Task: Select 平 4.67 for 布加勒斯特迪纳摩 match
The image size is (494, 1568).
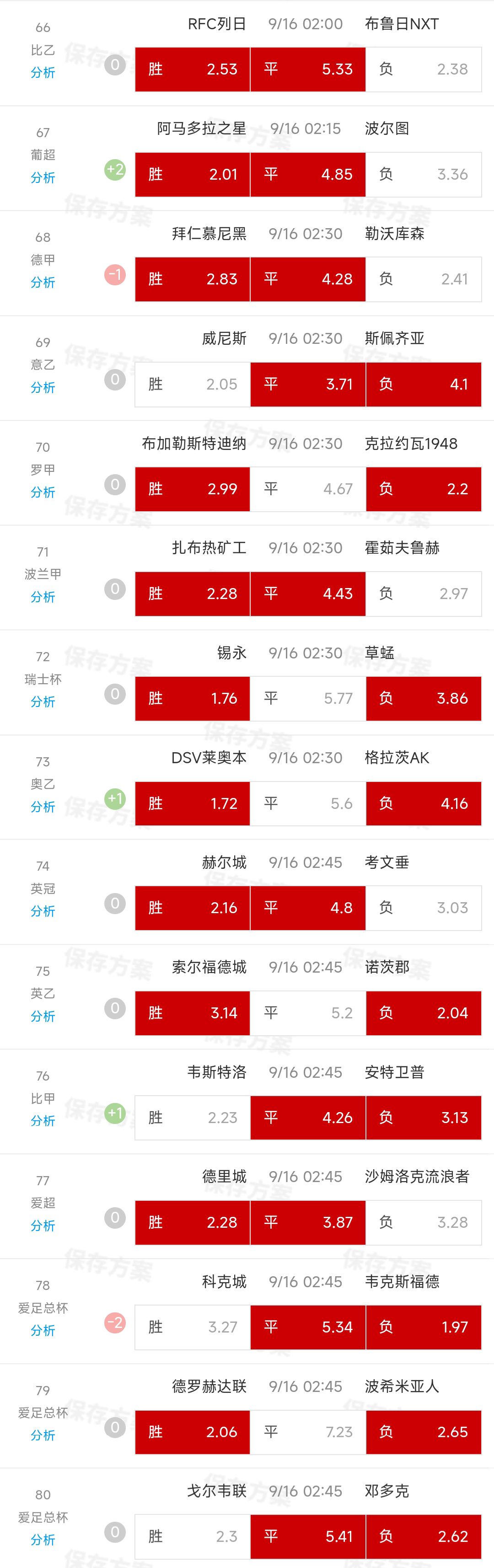Action: (x=308, y=489)
